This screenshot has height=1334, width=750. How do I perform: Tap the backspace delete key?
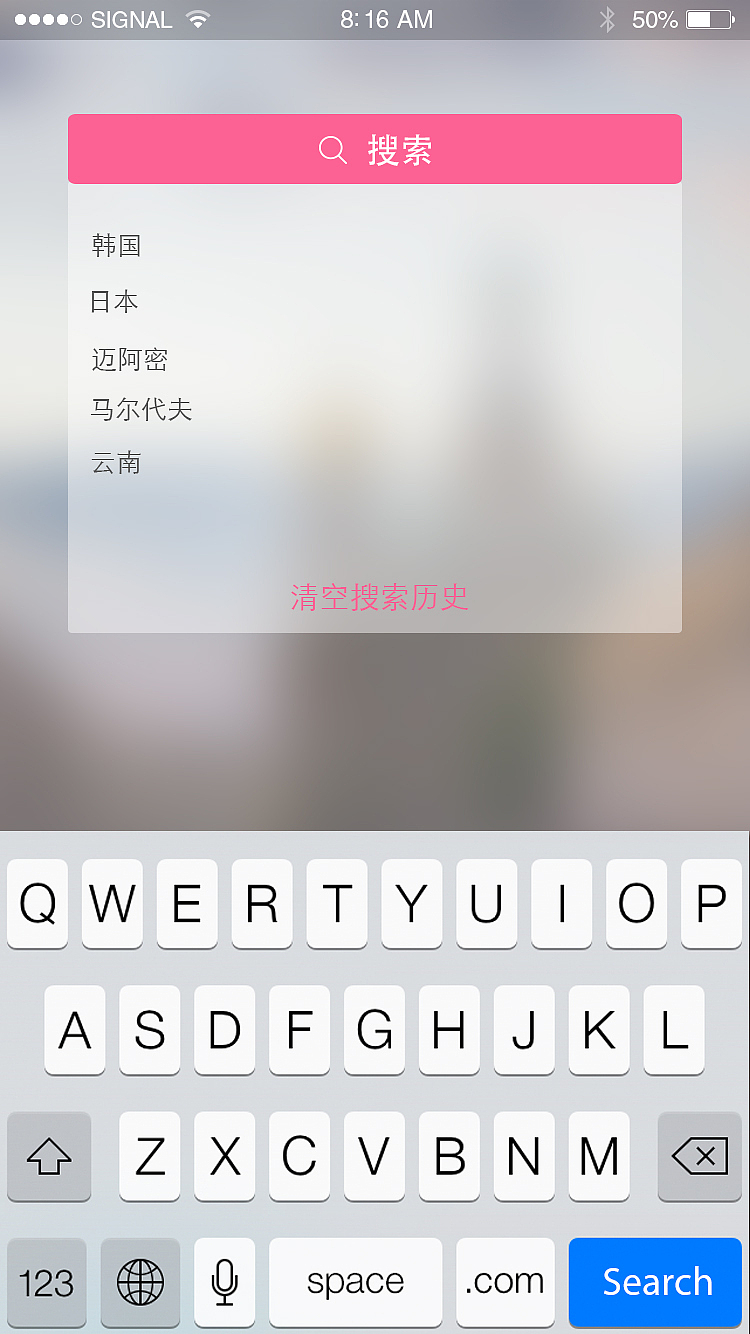pyautogui.click(x=699, y=1157)
